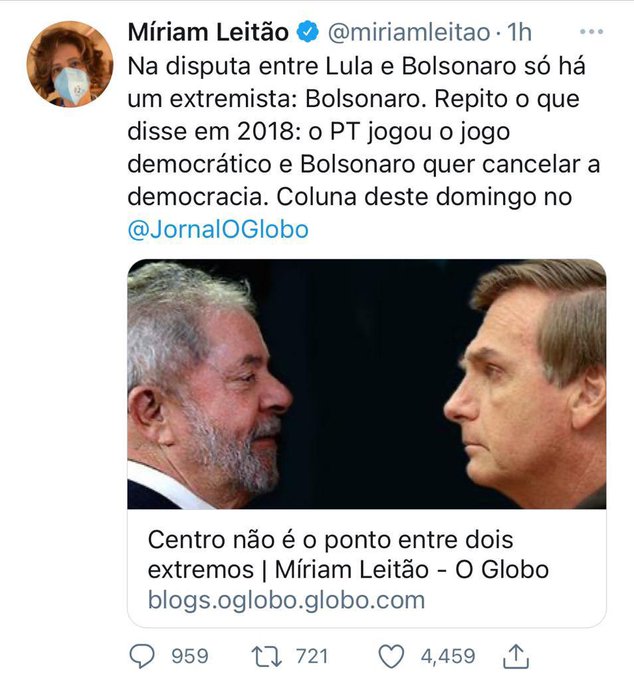Open Míriam Leitão's name to view profile

tap(208, 32)
